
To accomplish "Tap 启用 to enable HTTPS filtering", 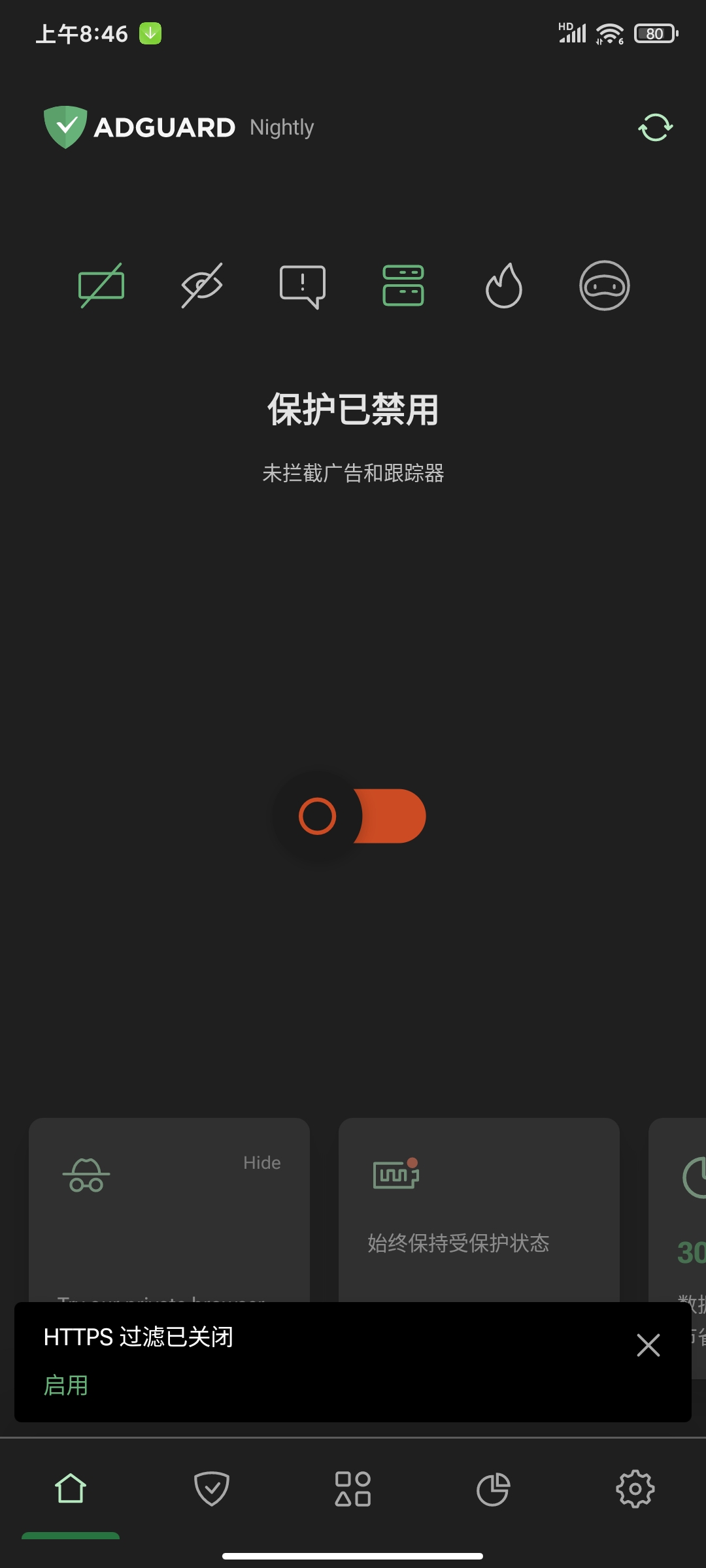I will click(66, 1385).
